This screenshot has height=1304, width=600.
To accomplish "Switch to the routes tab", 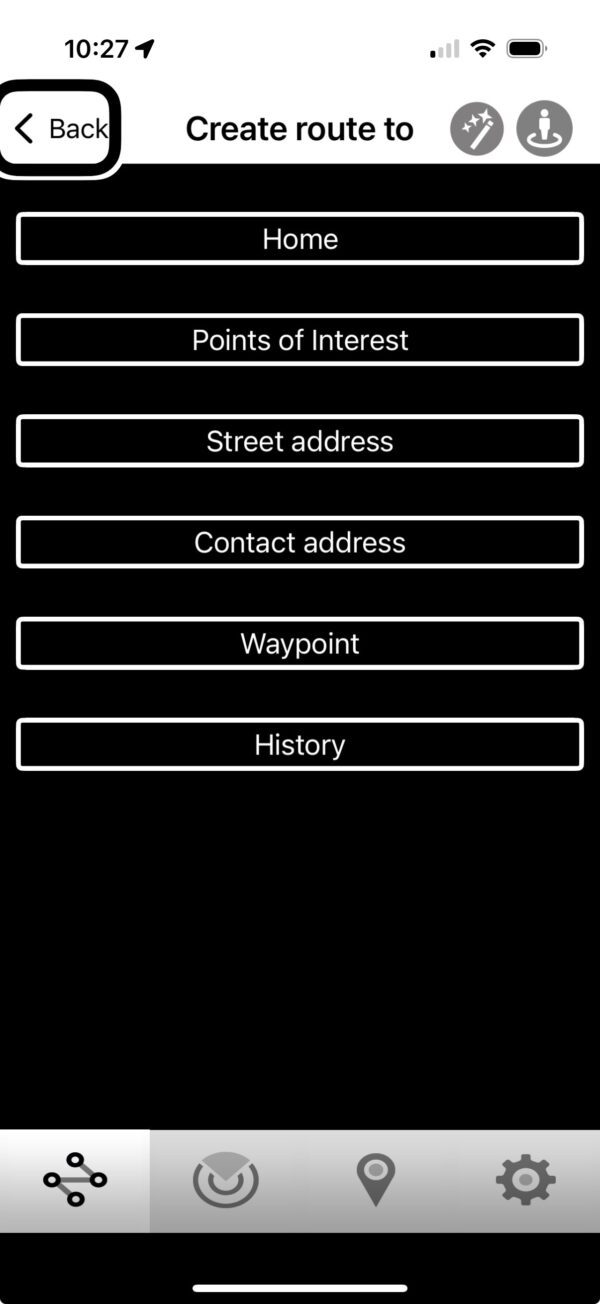I will tap(75, 1180).
